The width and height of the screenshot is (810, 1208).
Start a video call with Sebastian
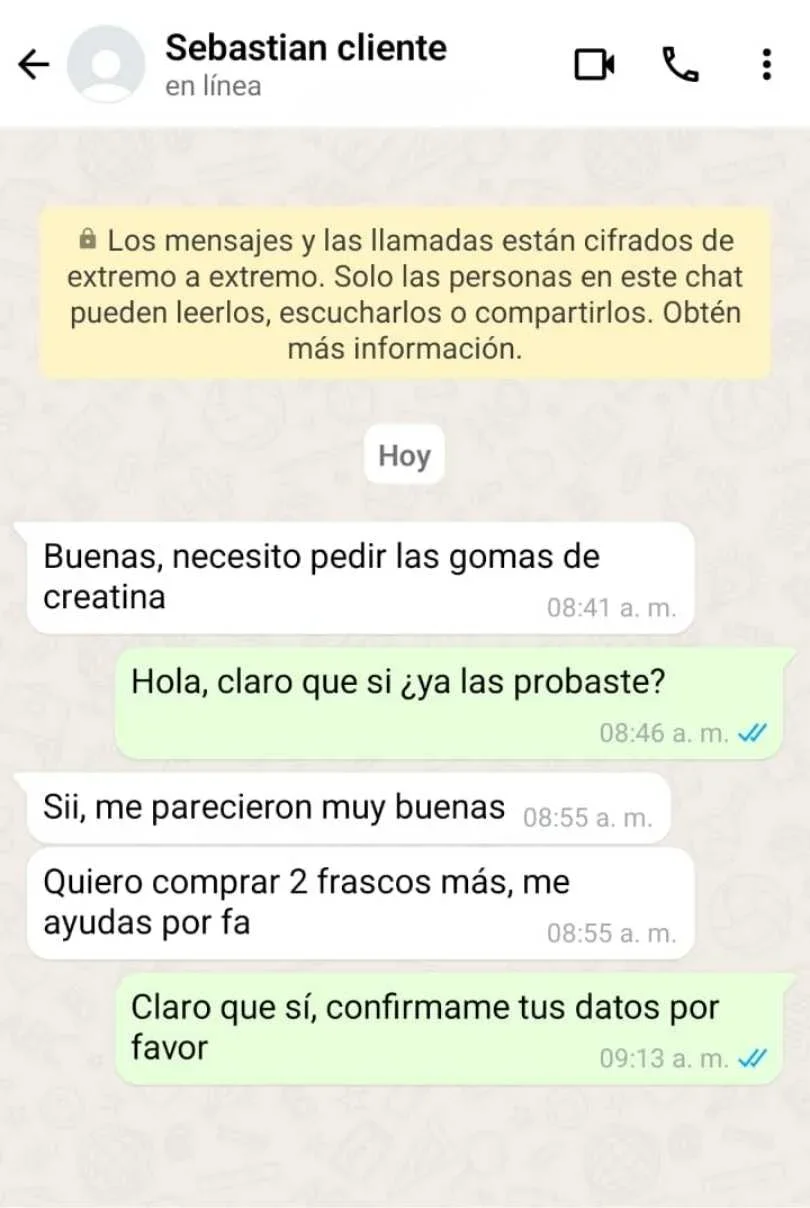(x=594, y=65)
